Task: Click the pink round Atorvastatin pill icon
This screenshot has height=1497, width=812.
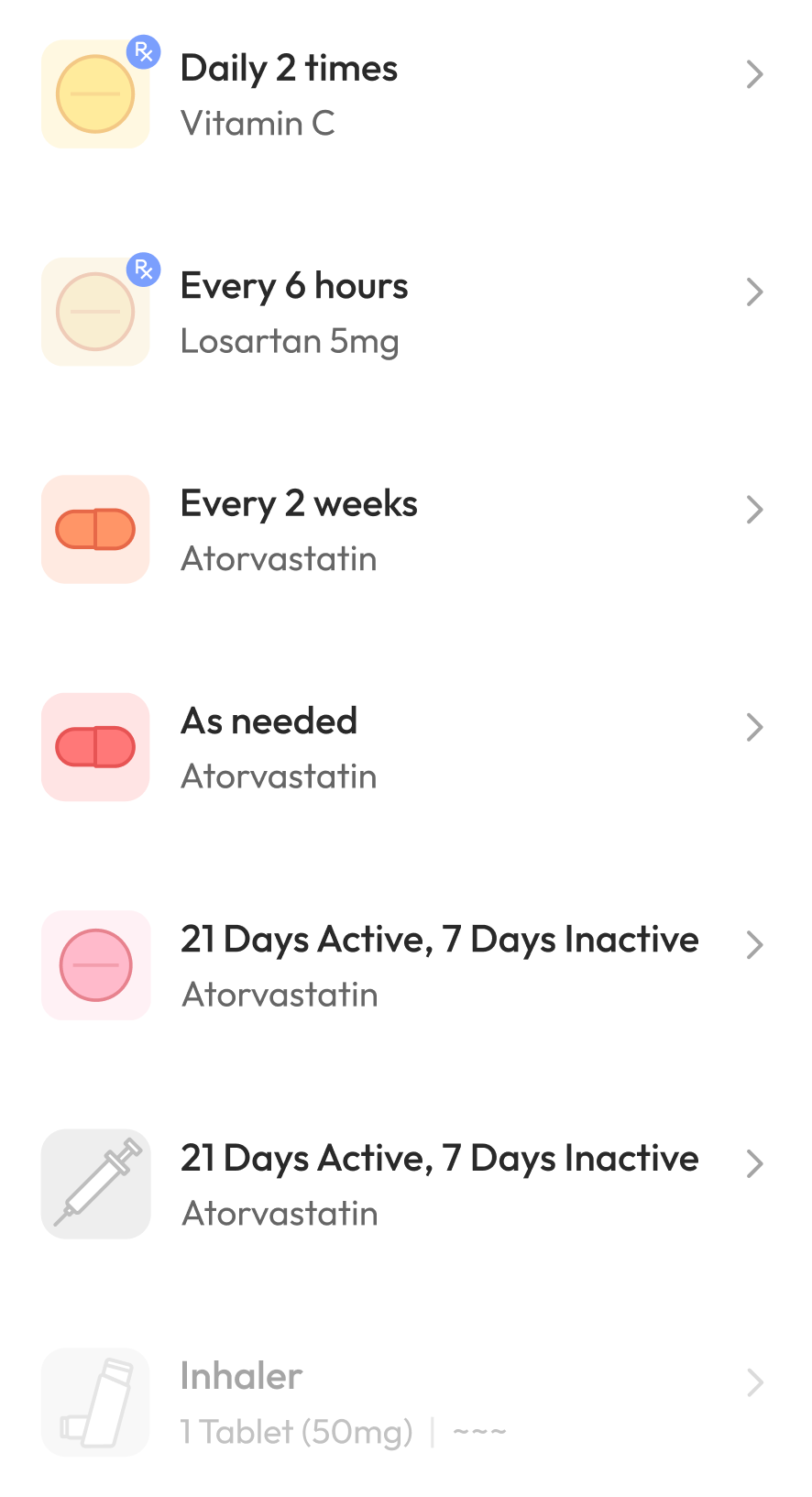Action: click(94, 965)
